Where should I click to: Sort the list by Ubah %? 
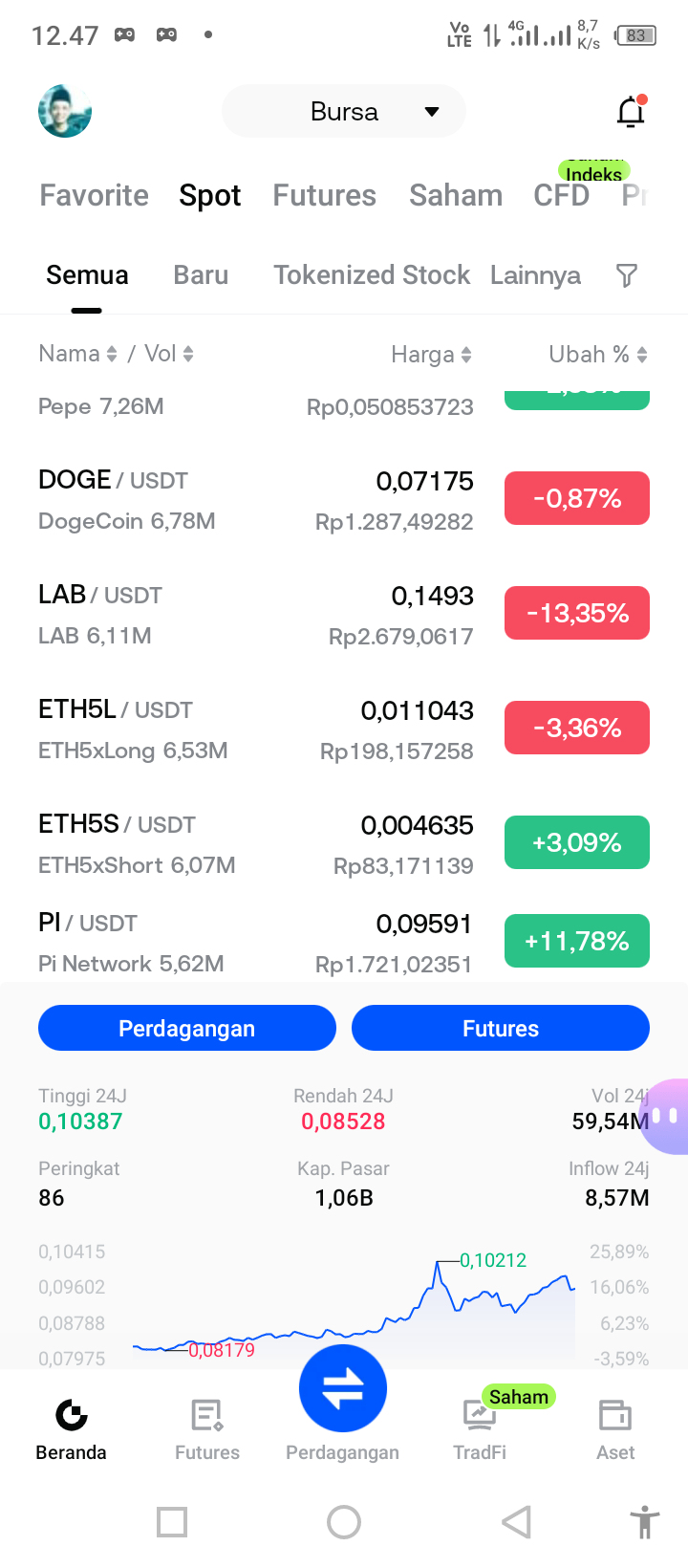598,354
